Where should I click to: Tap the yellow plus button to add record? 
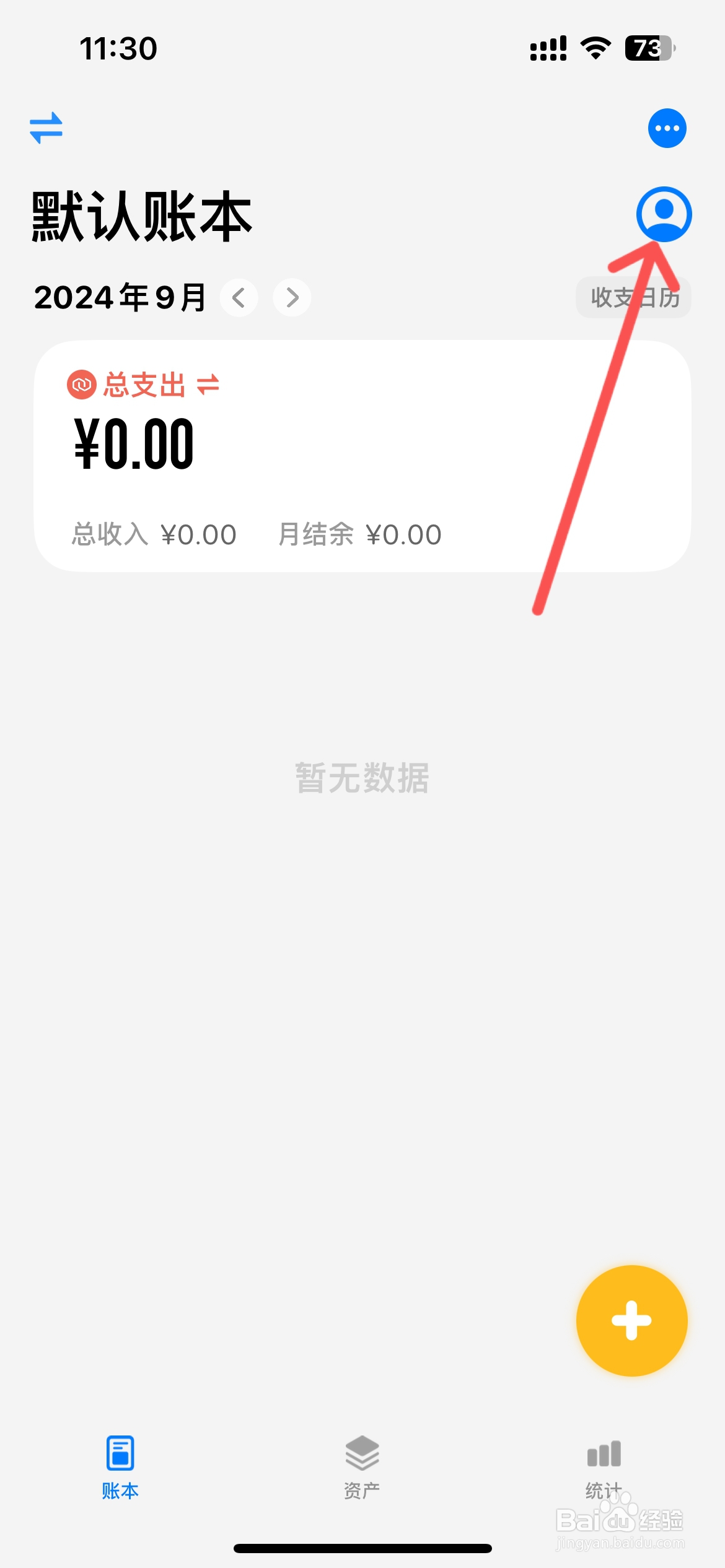point(631,1320)
